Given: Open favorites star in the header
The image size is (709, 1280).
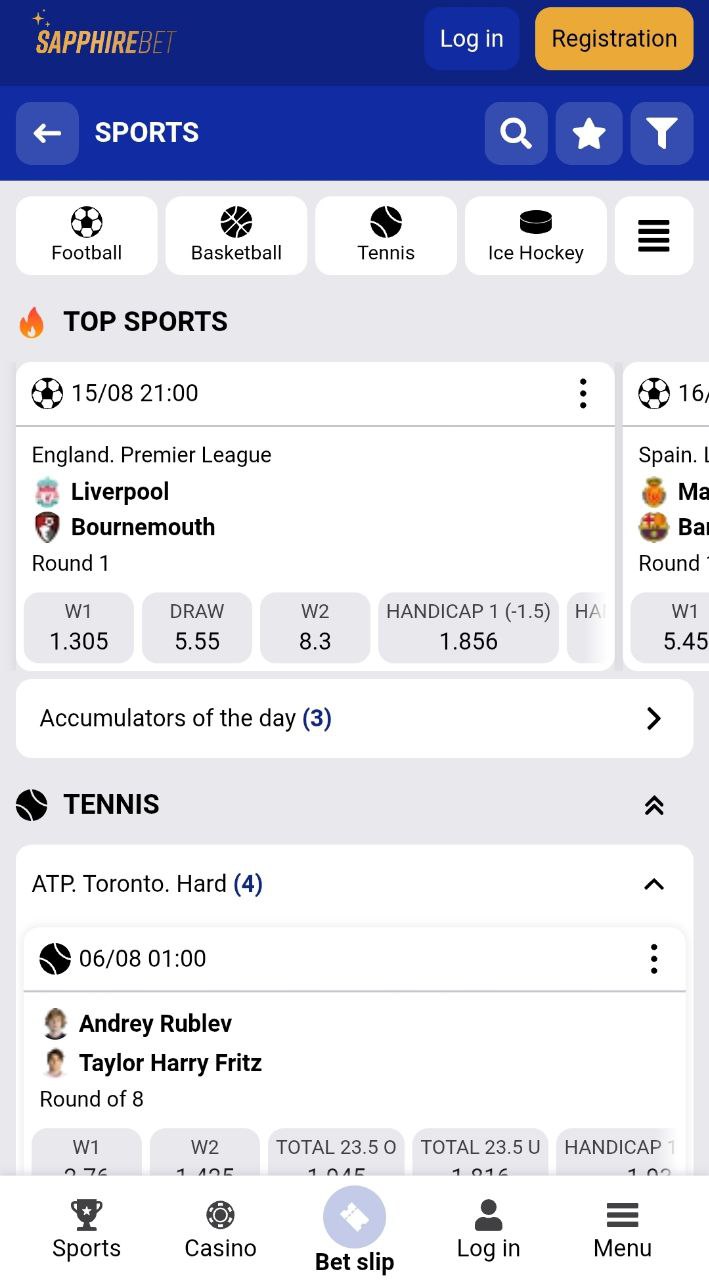Looking at the screenshot, I should 589,133.
